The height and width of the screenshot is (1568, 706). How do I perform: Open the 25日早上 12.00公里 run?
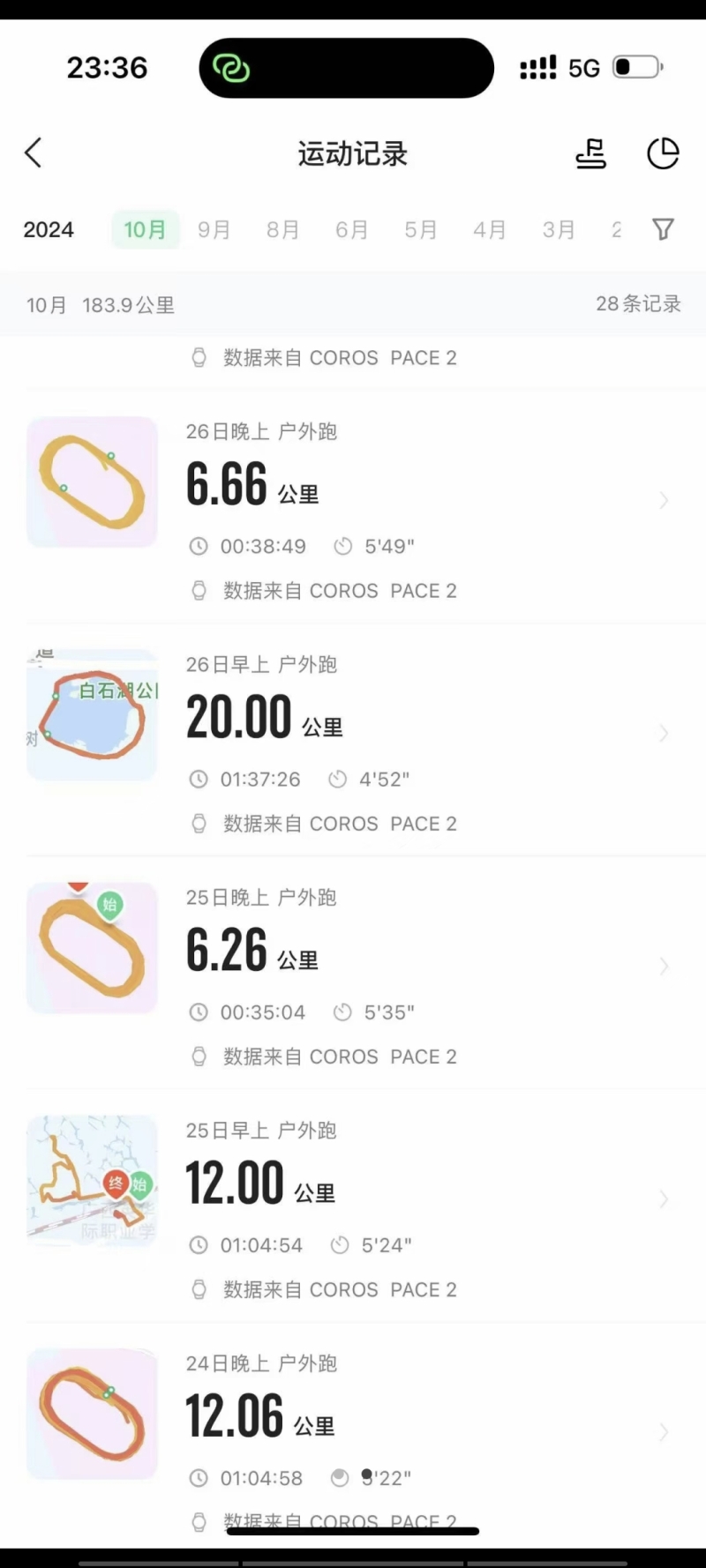353,1199
